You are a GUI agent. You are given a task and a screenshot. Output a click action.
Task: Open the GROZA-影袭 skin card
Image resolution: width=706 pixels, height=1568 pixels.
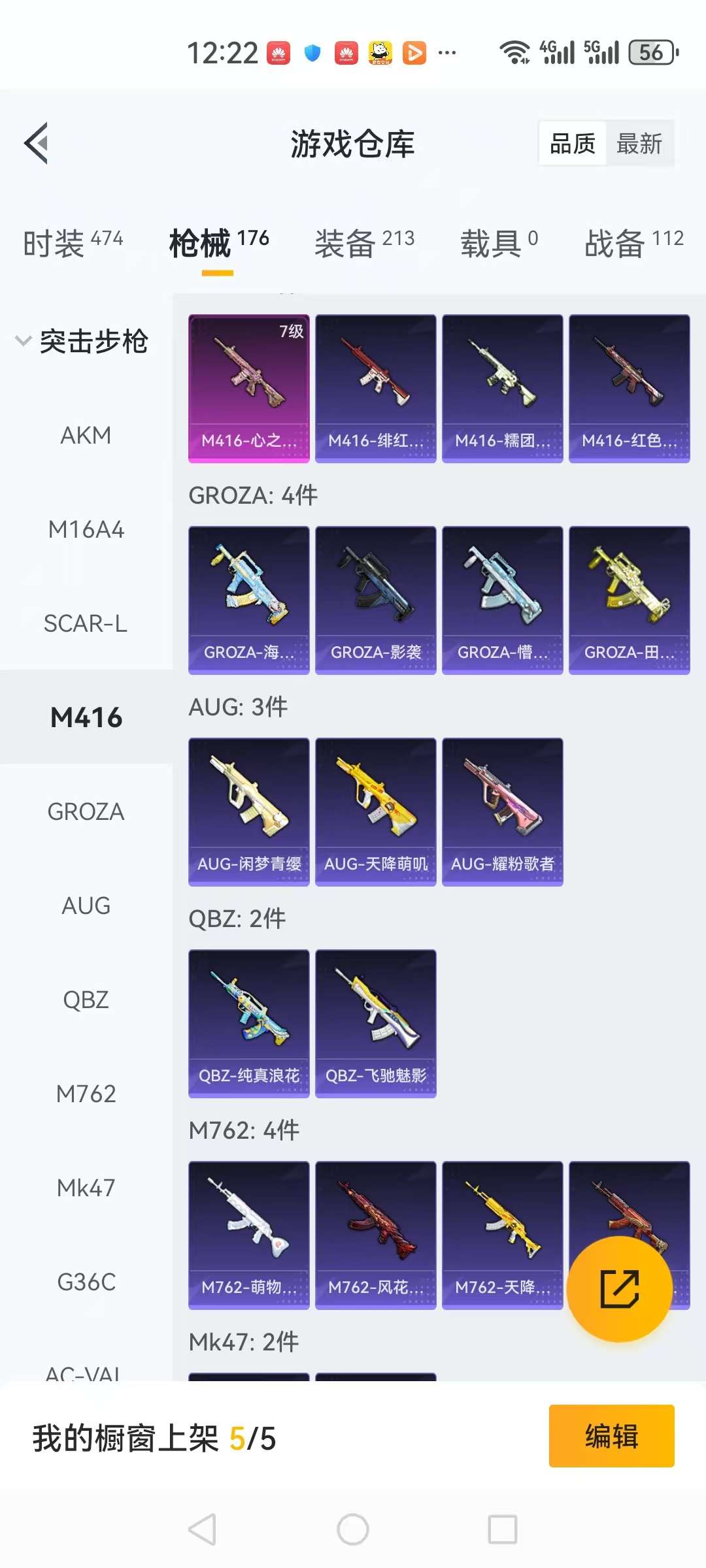375,600
